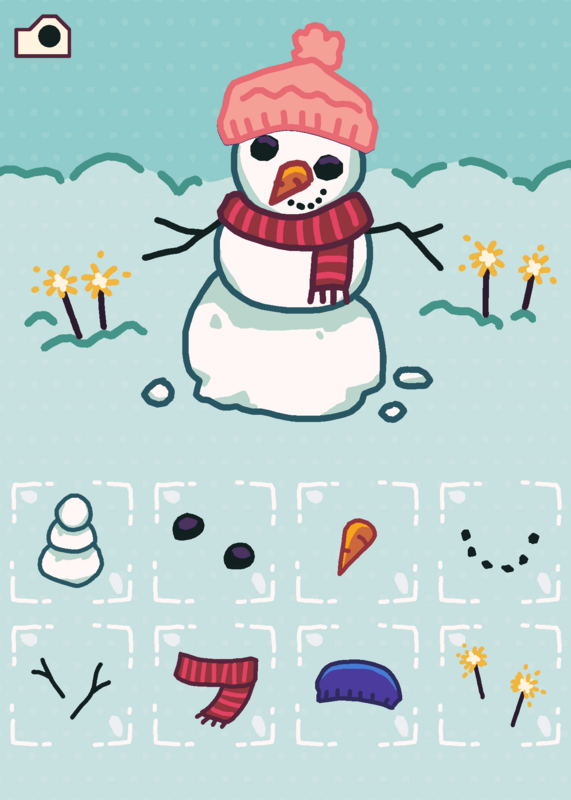
Task: Choose the coal eyes tile
Action: coord(214,542)
